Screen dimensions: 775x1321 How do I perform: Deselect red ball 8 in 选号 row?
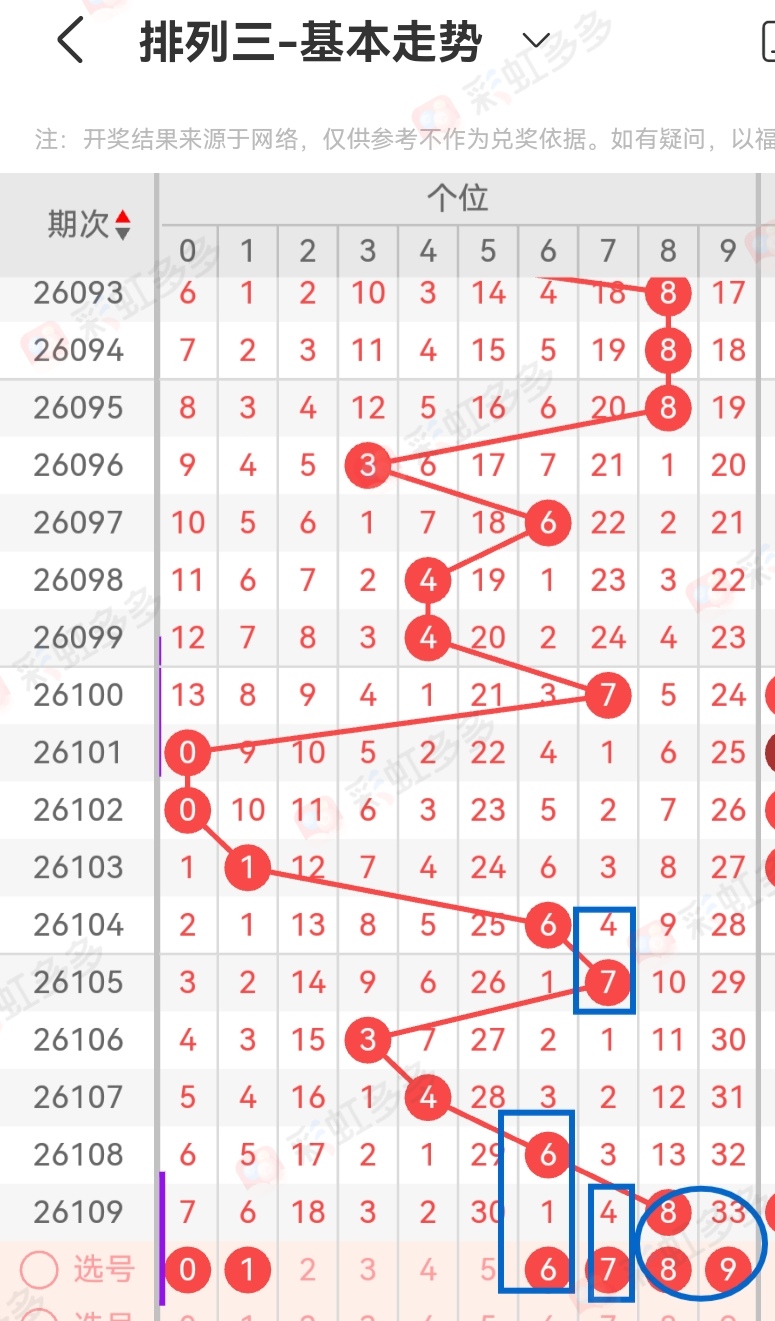click(x=668, y=1270)
